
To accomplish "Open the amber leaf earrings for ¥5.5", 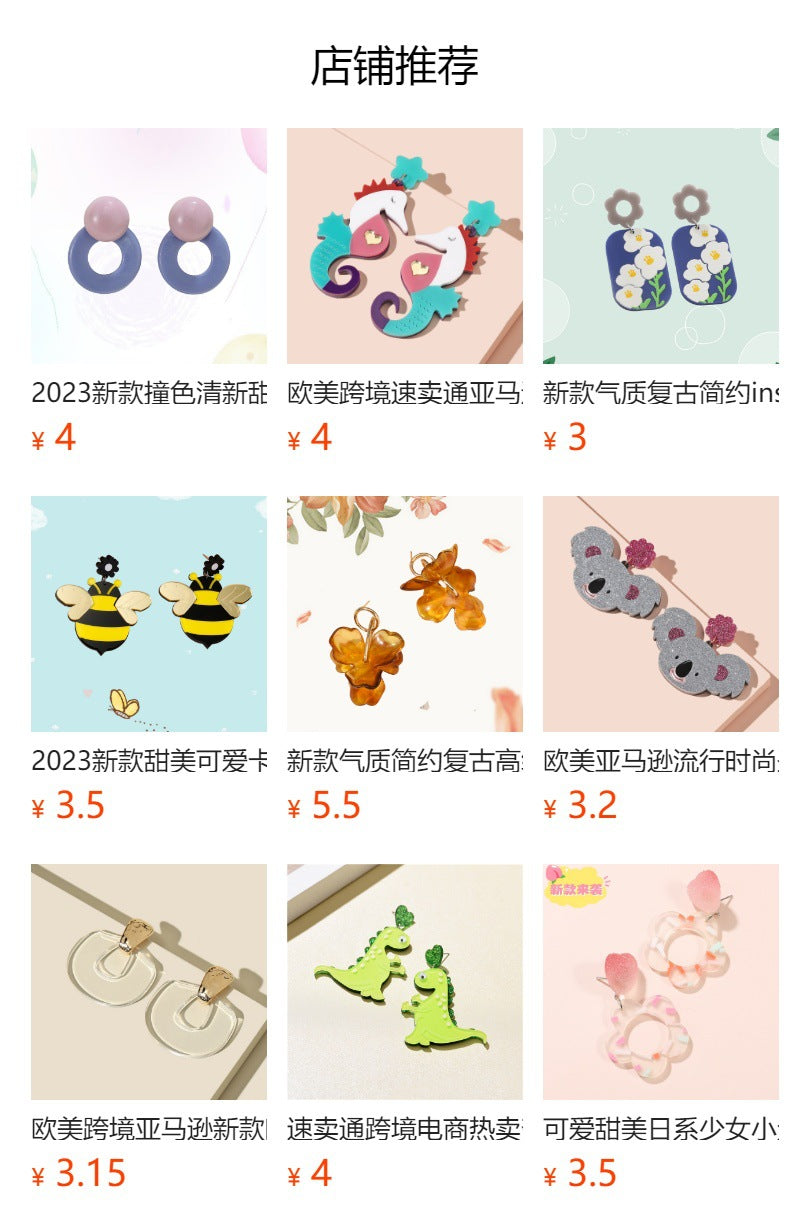I will point(405,614).
